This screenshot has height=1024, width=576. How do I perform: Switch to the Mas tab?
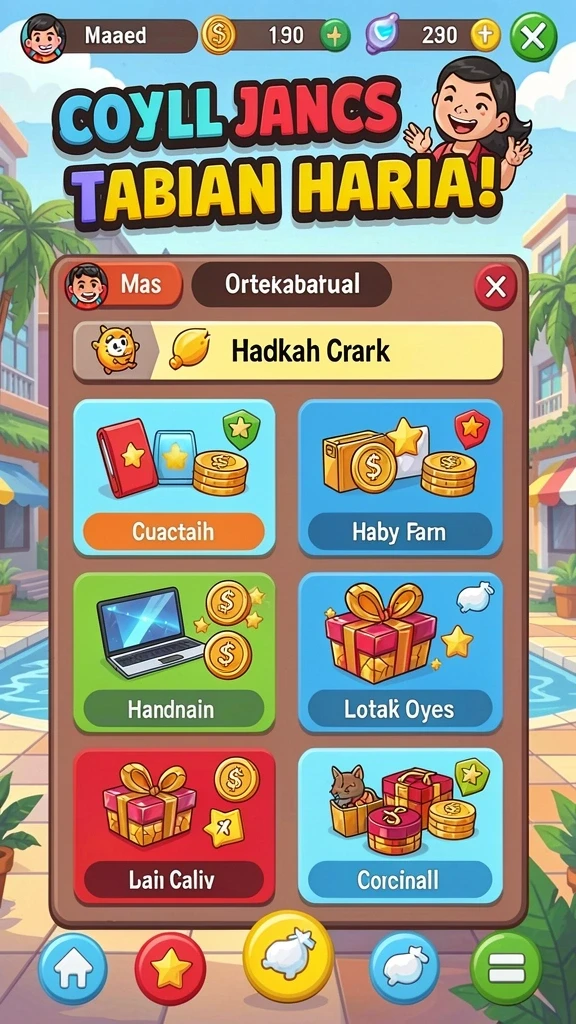(x=123, y=285)
